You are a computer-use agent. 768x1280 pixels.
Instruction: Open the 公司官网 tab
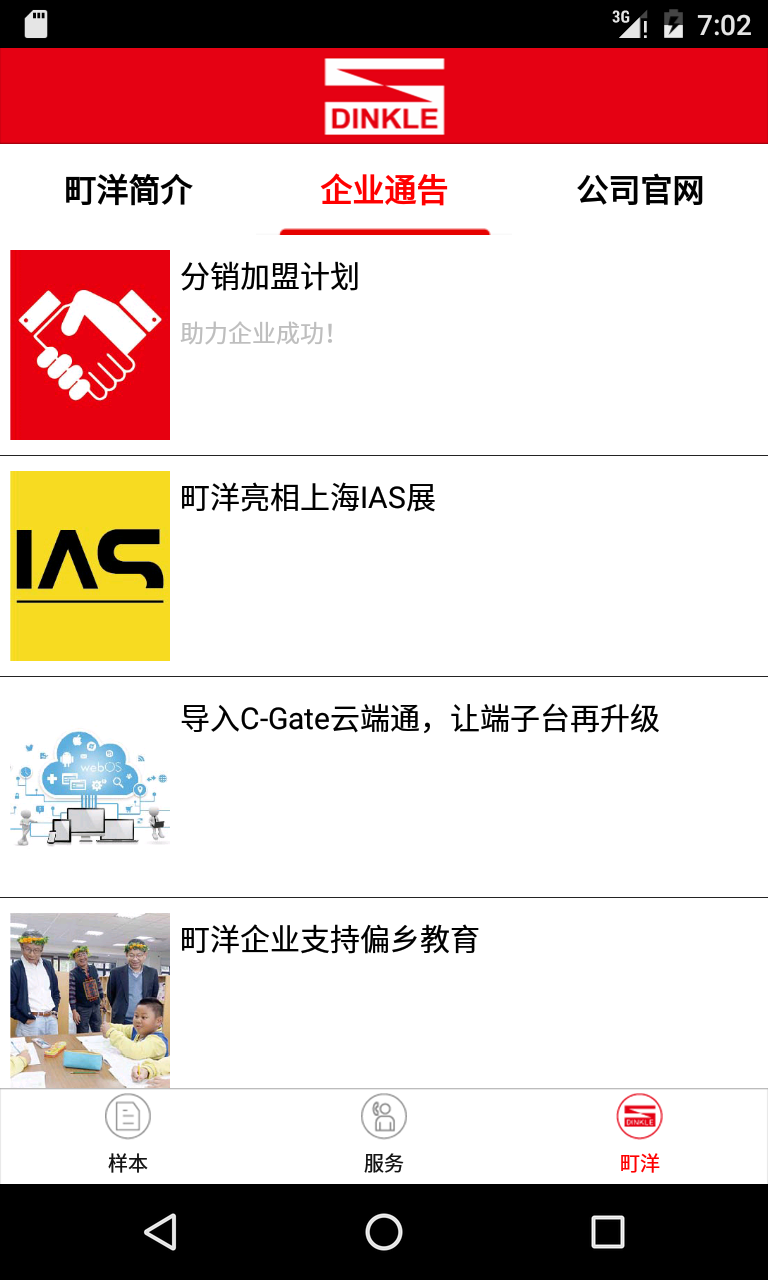[640, 190]
